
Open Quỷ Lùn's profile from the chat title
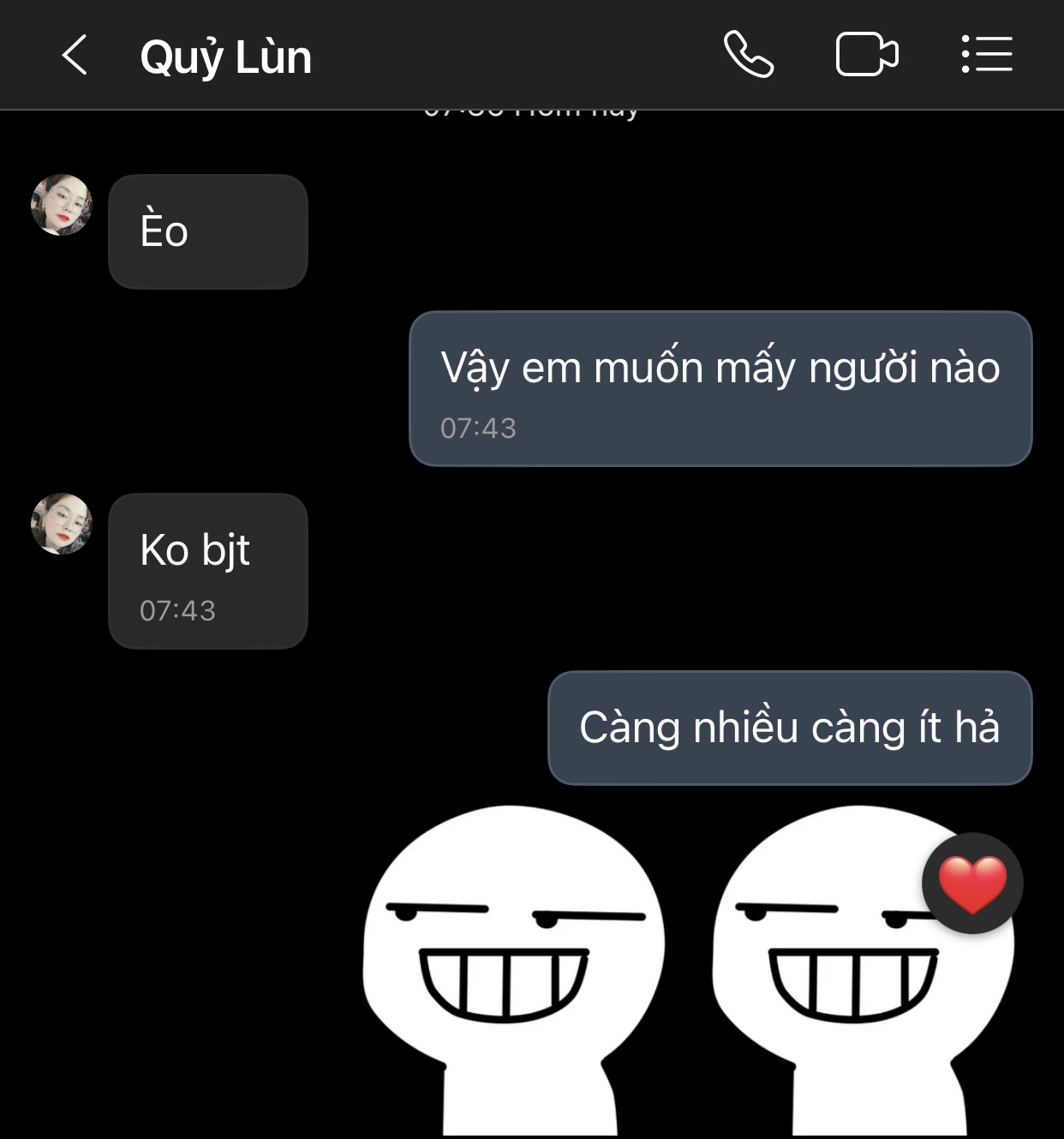coord(225,57)
